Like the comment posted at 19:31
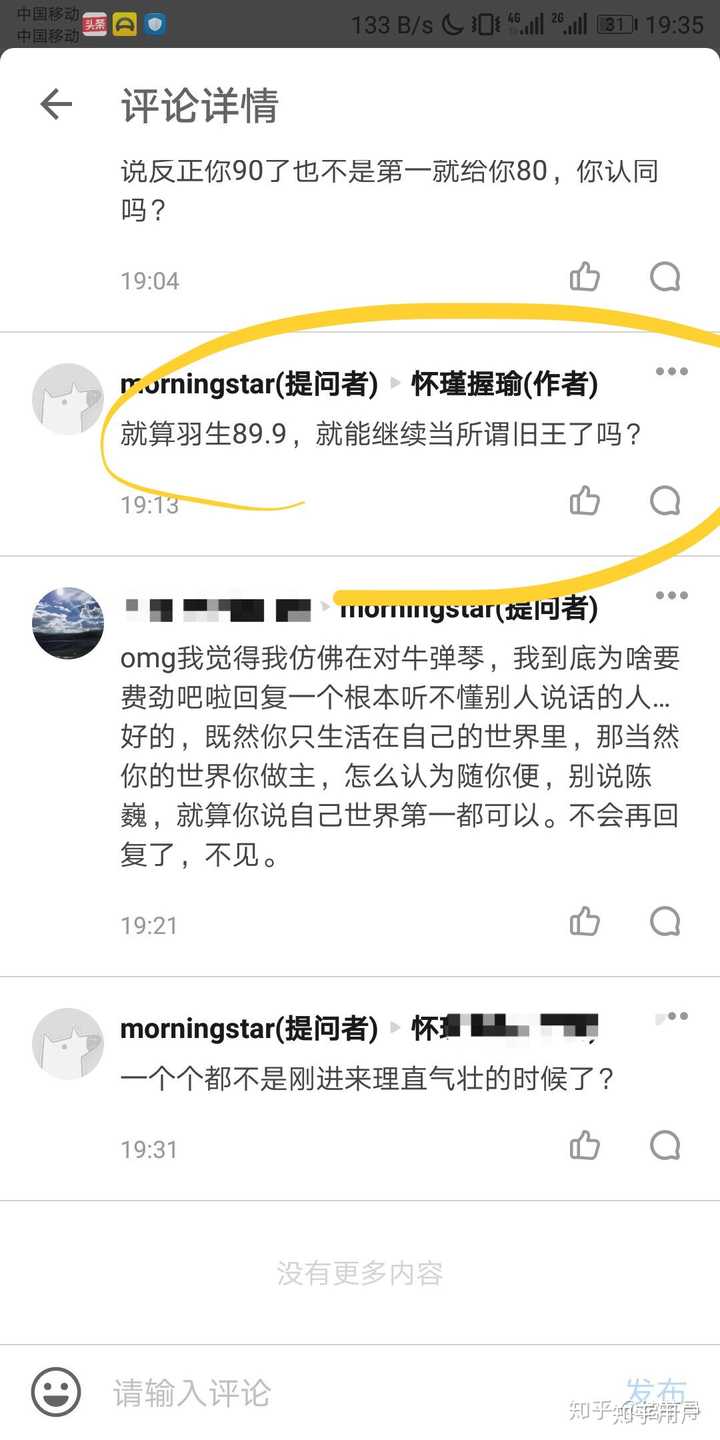The image size is (720, 1440). click(x=585, y=1145)
